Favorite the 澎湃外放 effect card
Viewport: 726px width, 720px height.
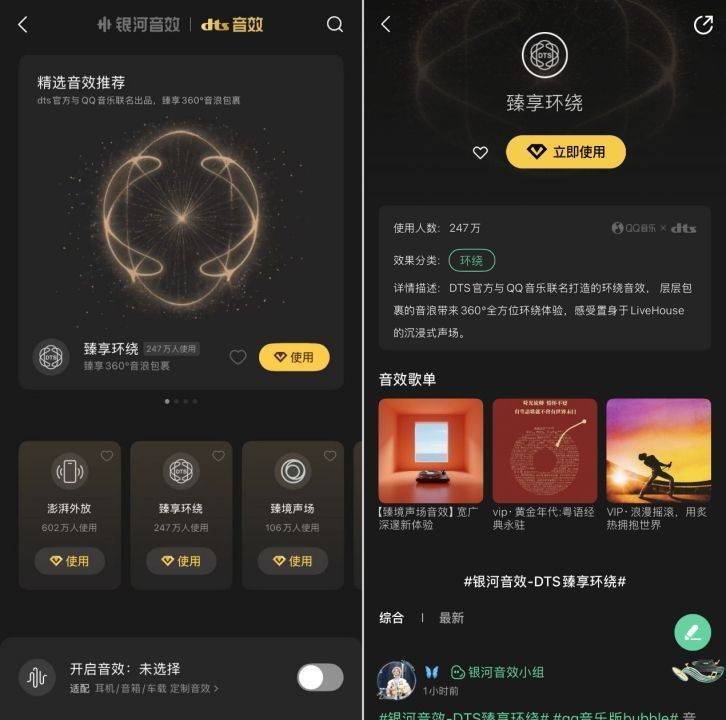tap(107, 456)
